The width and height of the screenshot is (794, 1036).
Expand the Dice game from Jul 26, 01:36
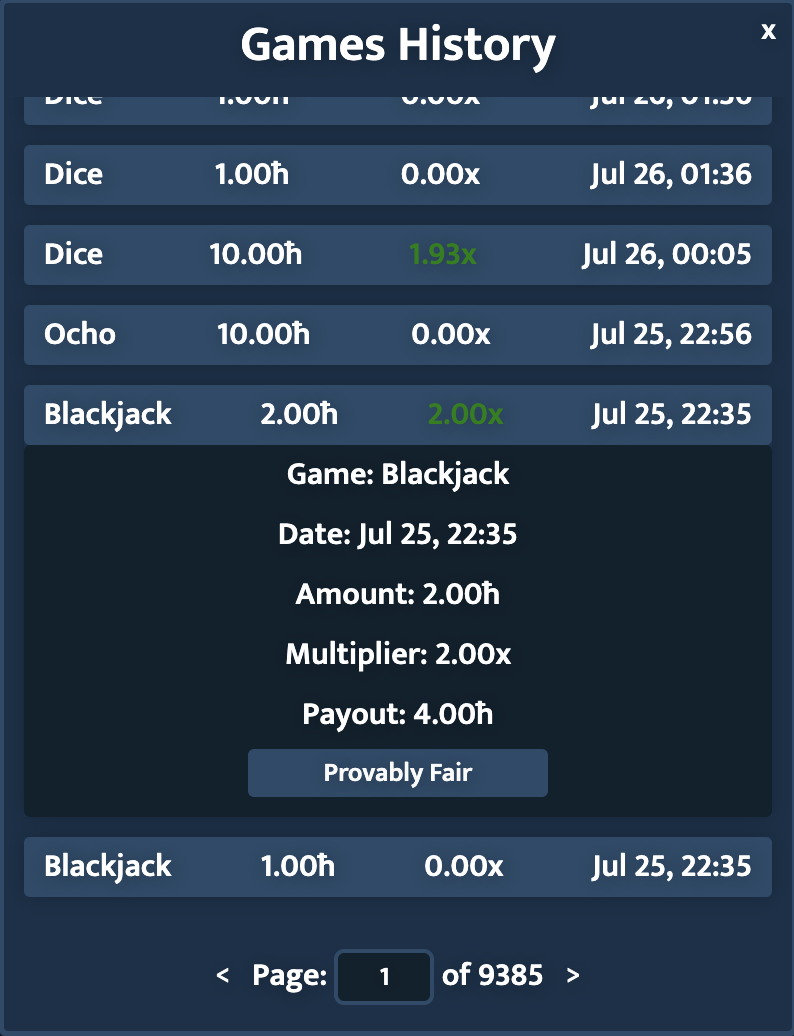[397, 175]
